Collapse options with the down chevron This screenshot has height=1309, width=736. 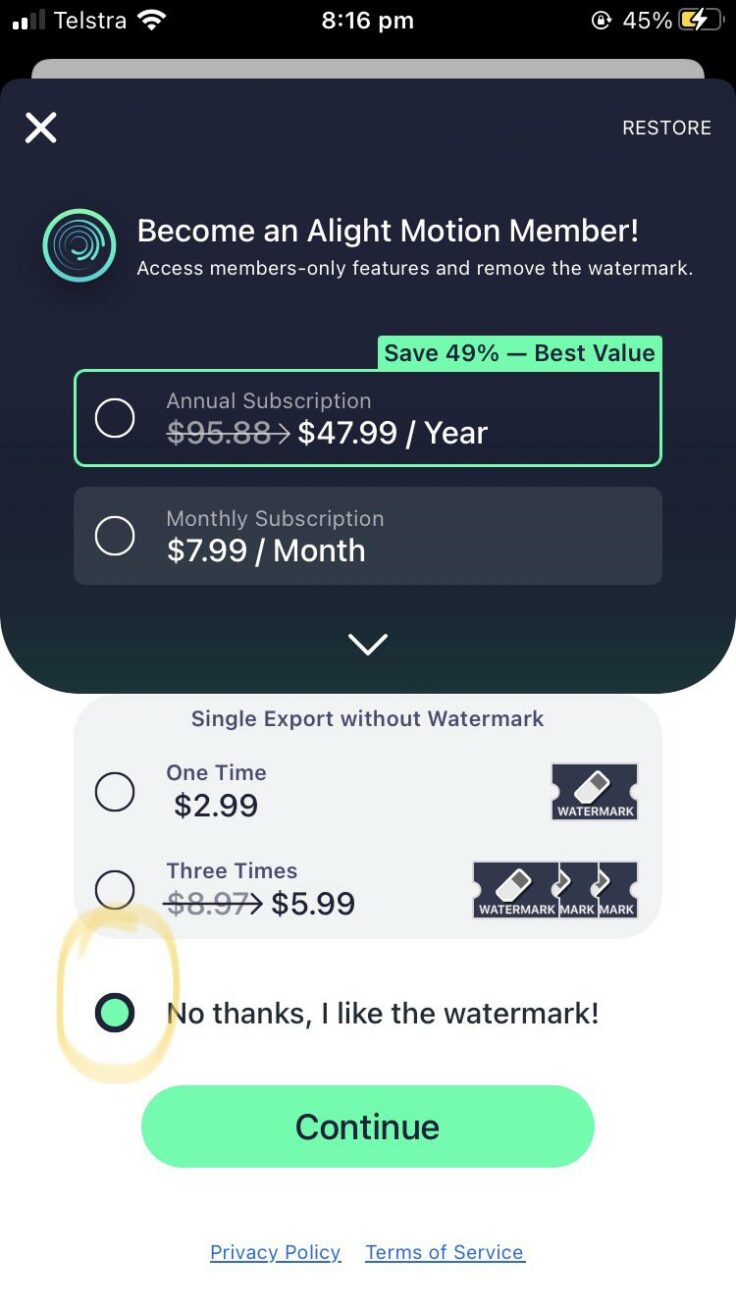368,644
